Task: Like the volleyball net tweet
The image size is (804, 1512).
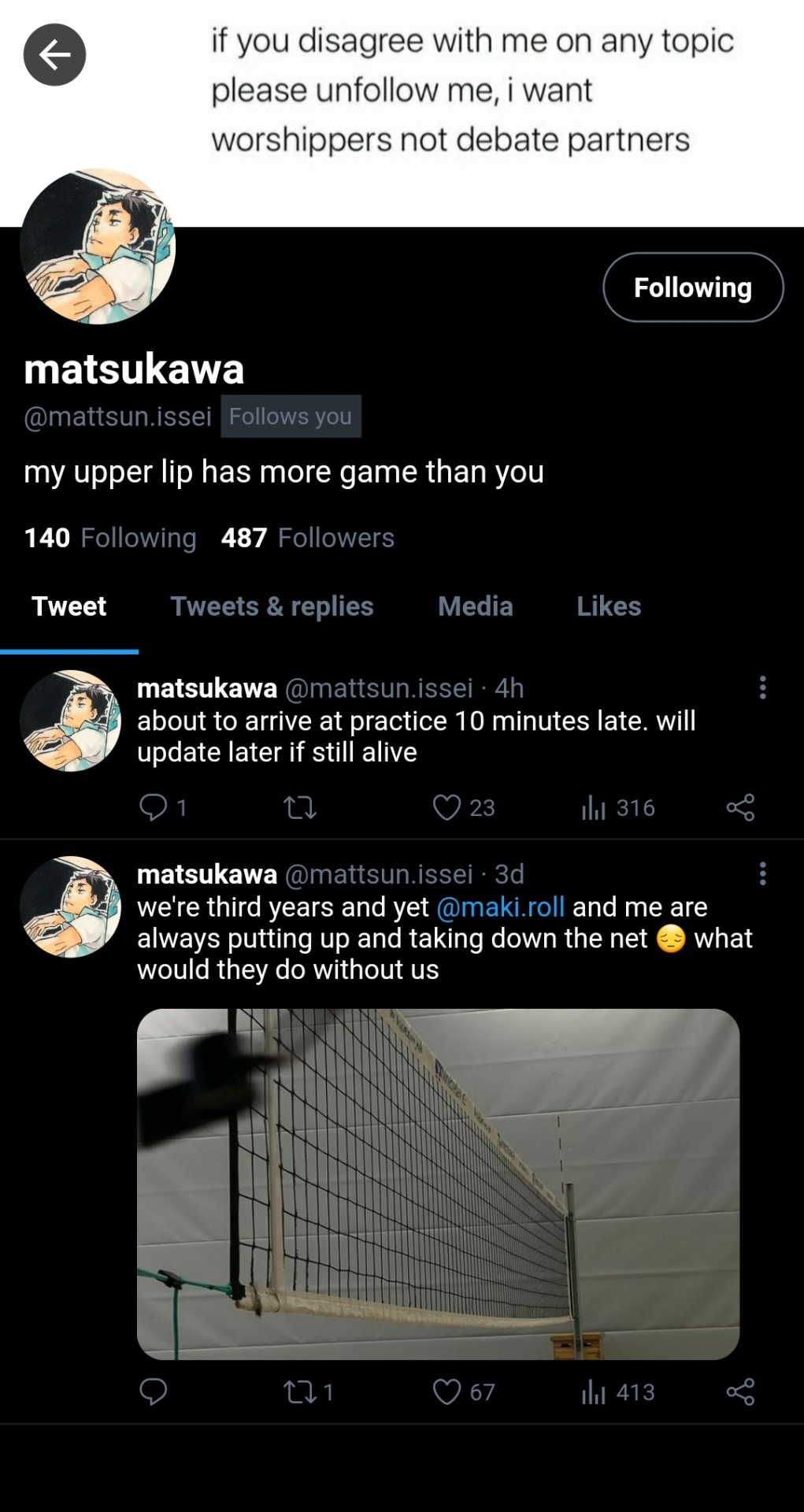Action: (447, 1392)
